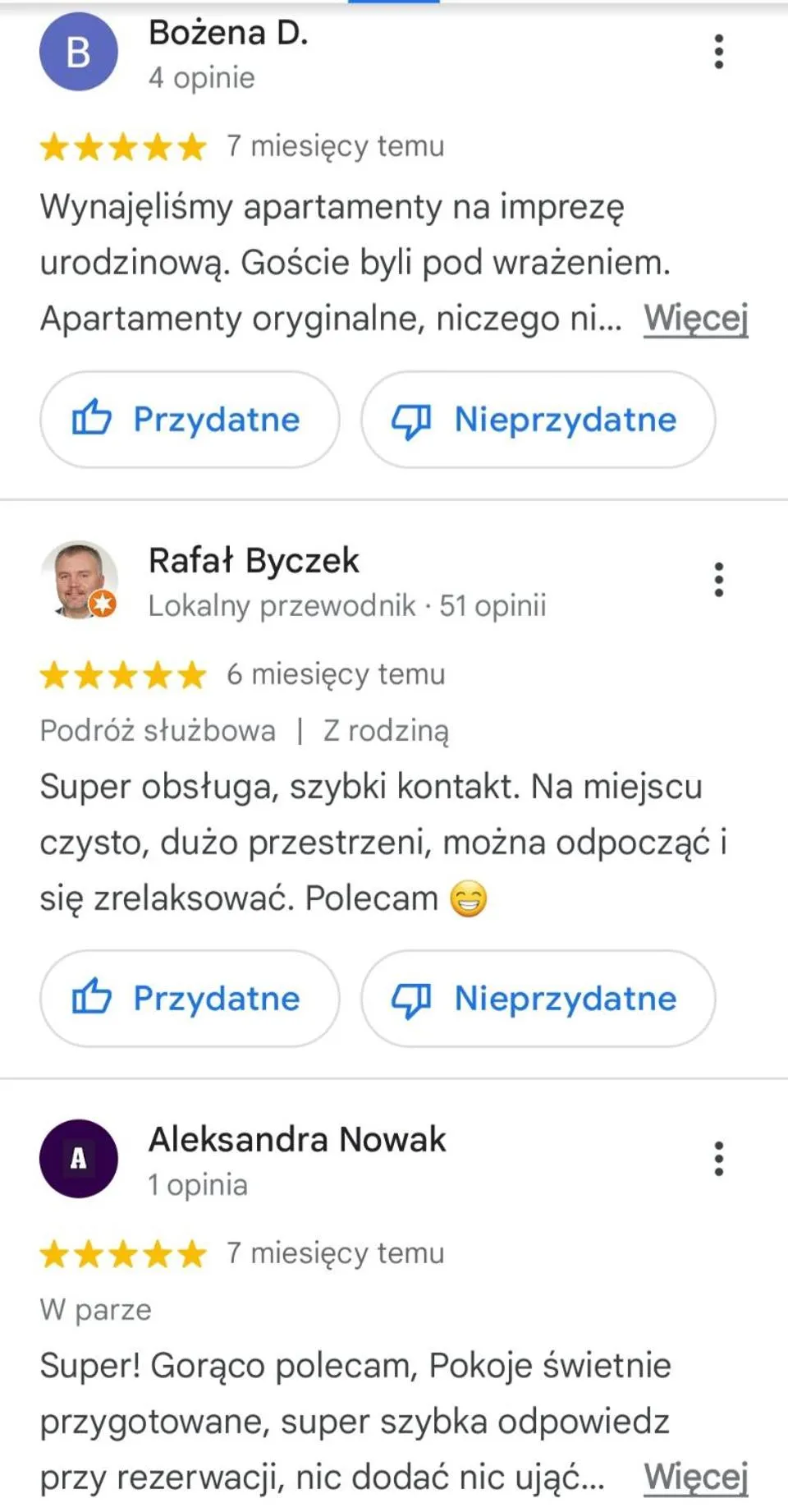Expand Bożena's review with Więcej
Image resolution: width=788 pixels, height=1512 pixels.
(695, 319)
